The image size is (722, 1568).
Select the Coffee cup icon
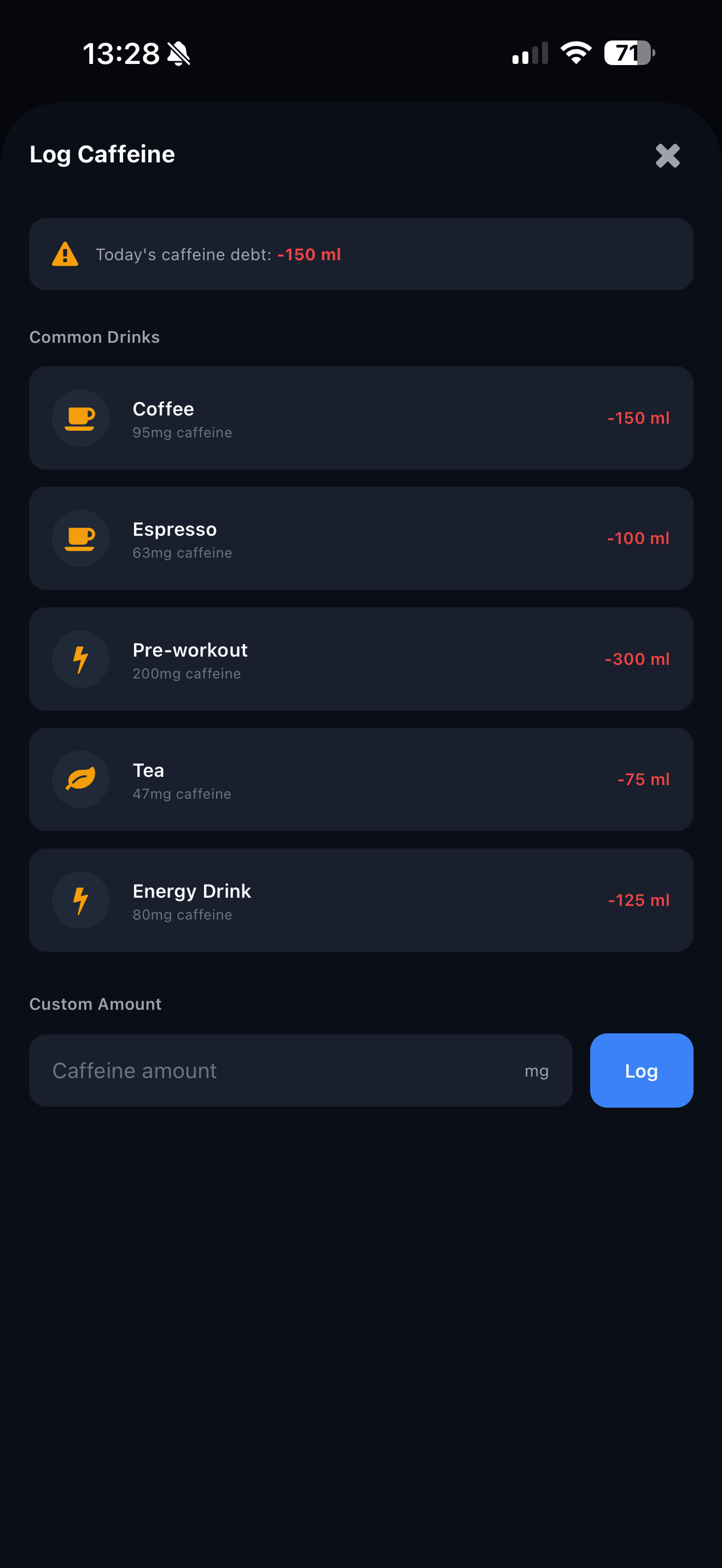coord(80,418)
